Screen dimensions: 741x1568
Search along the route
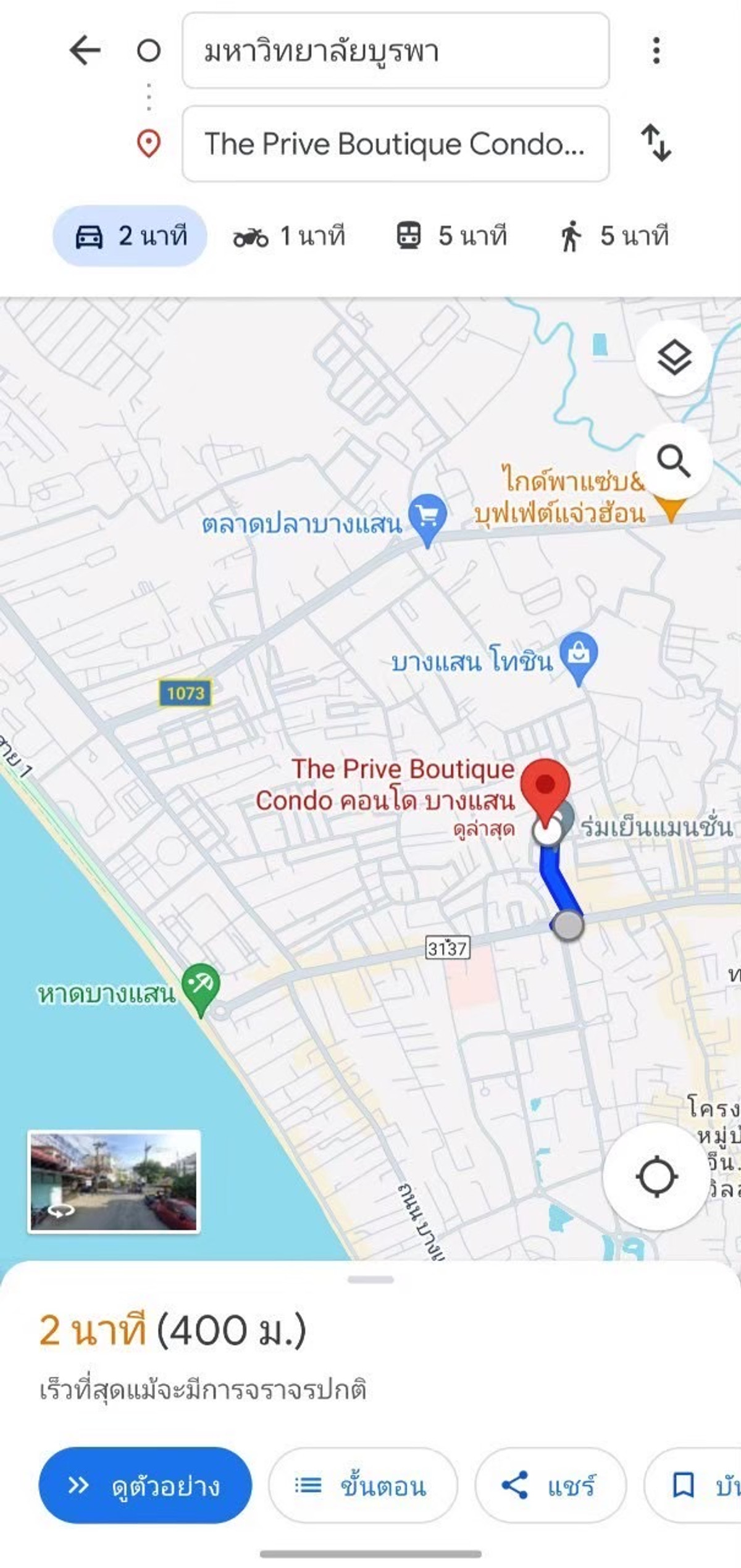coord(674,461)
